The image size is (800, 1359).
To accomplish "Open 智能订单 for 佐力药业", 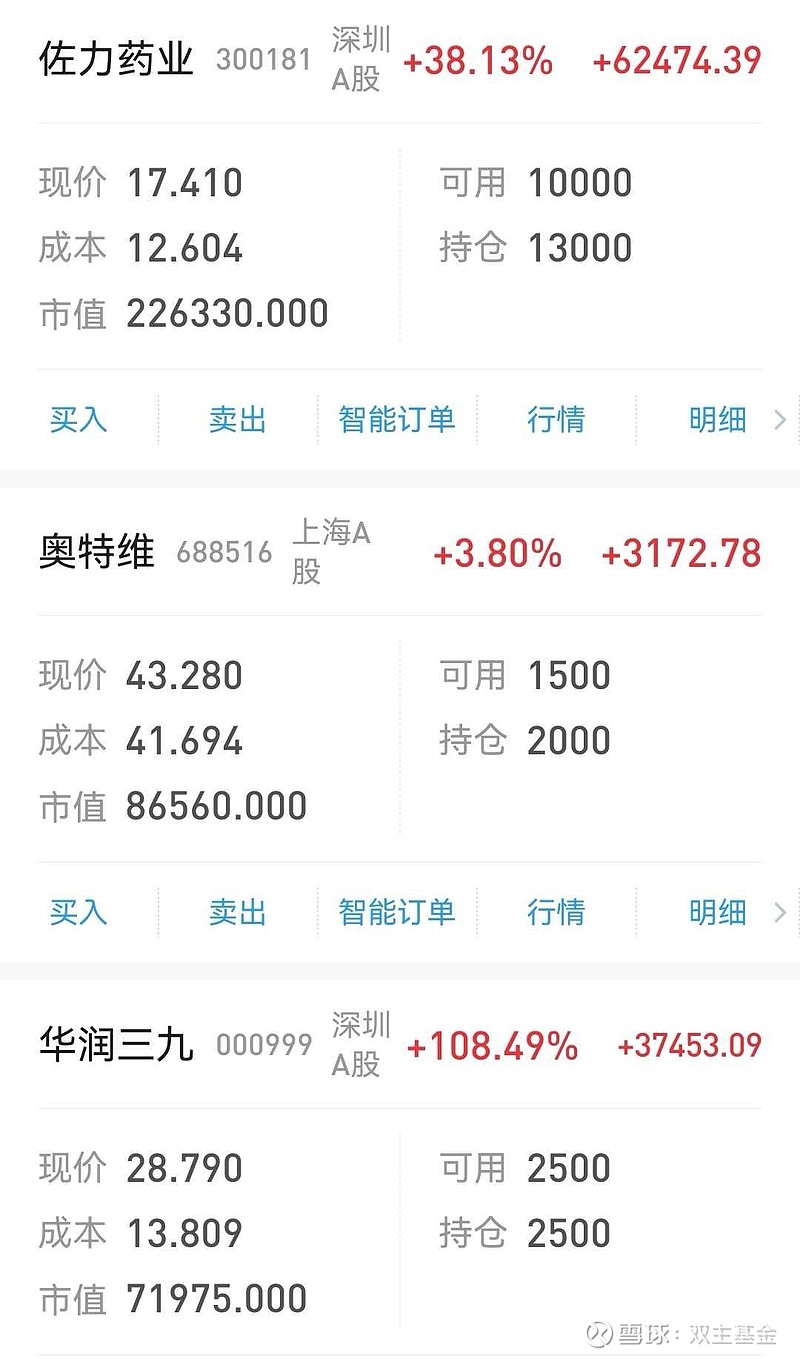I will pyautogui.click(x=396, y=420).
